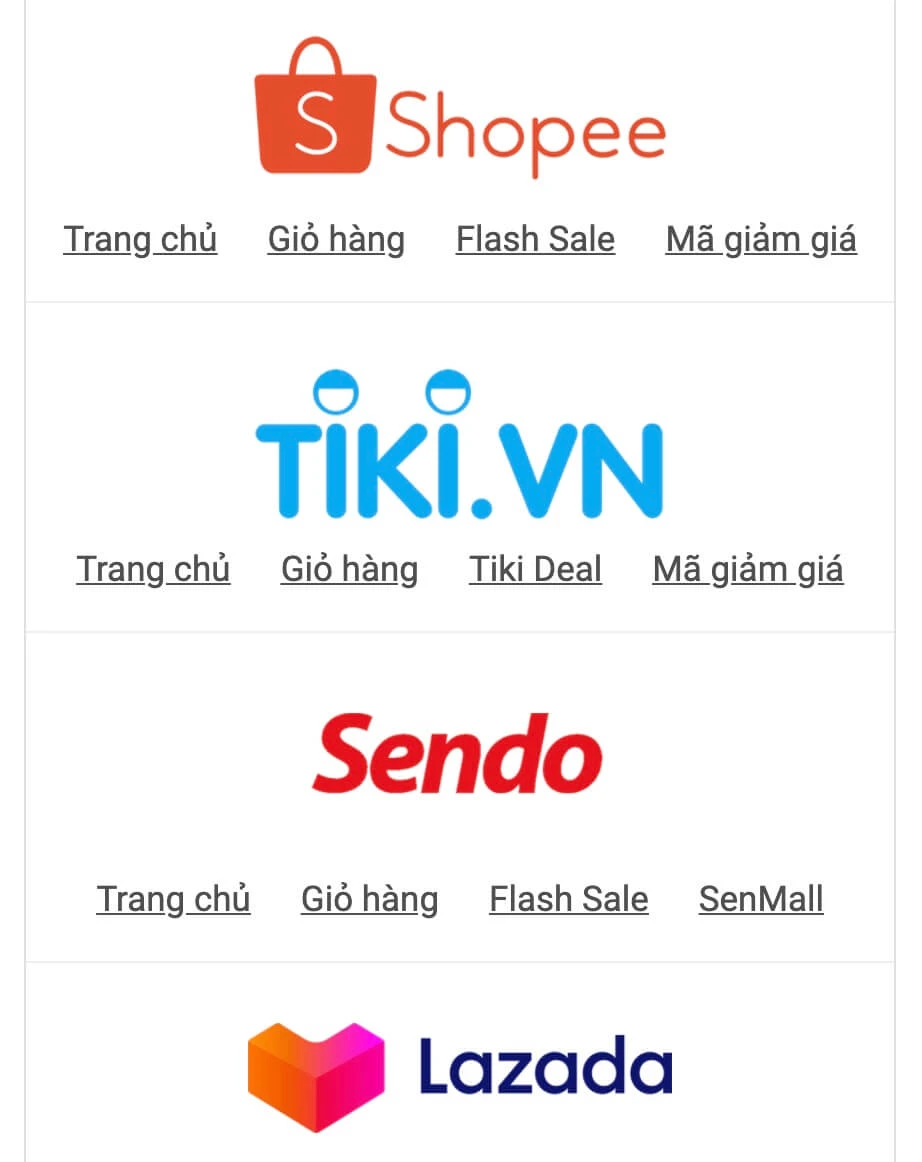
Task: Visit the Tiki Deal link
Action: click(x=535, y=570)
